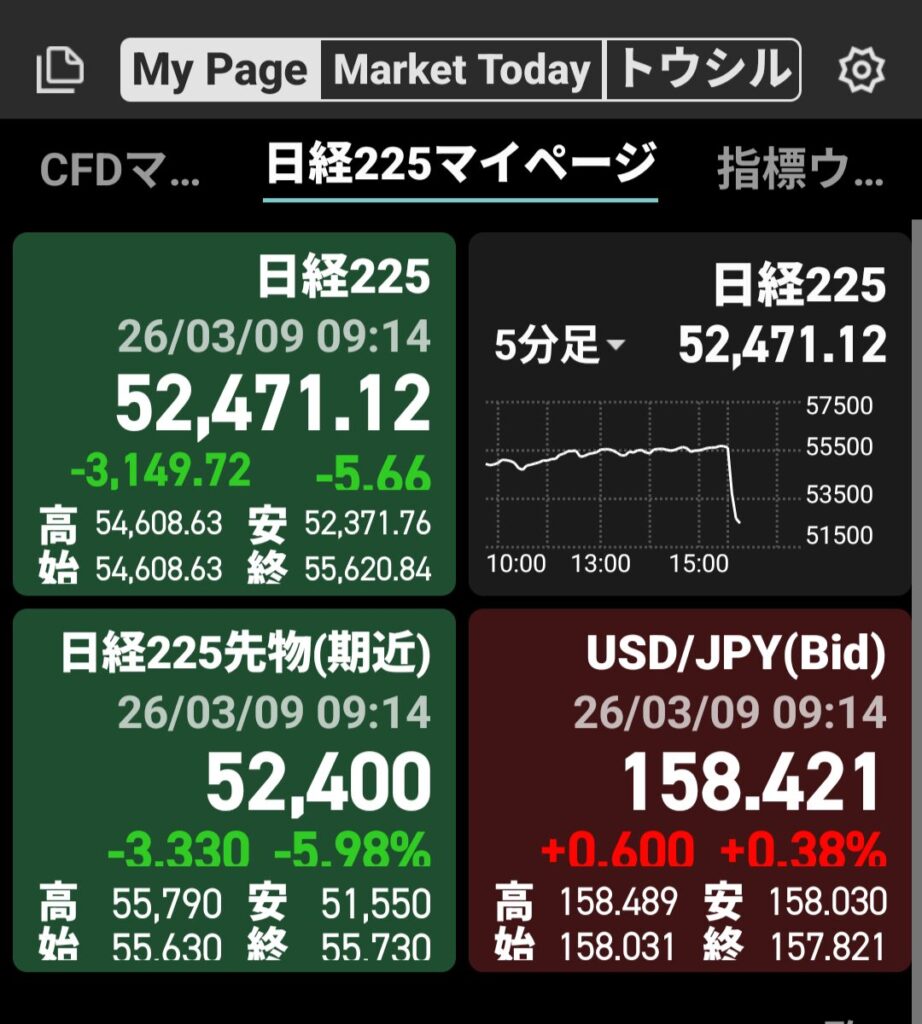Switch to Market Today

(462, 70)
